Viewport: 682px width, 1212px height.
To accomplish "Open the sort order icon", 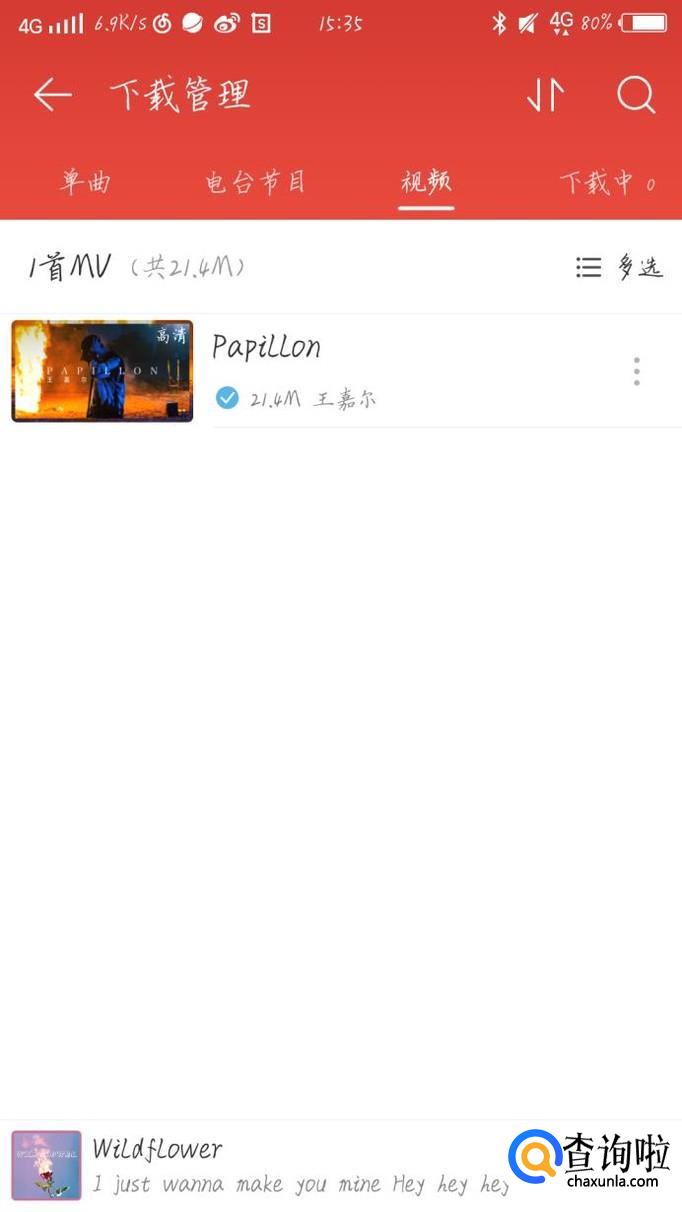I will click(545, 95).
